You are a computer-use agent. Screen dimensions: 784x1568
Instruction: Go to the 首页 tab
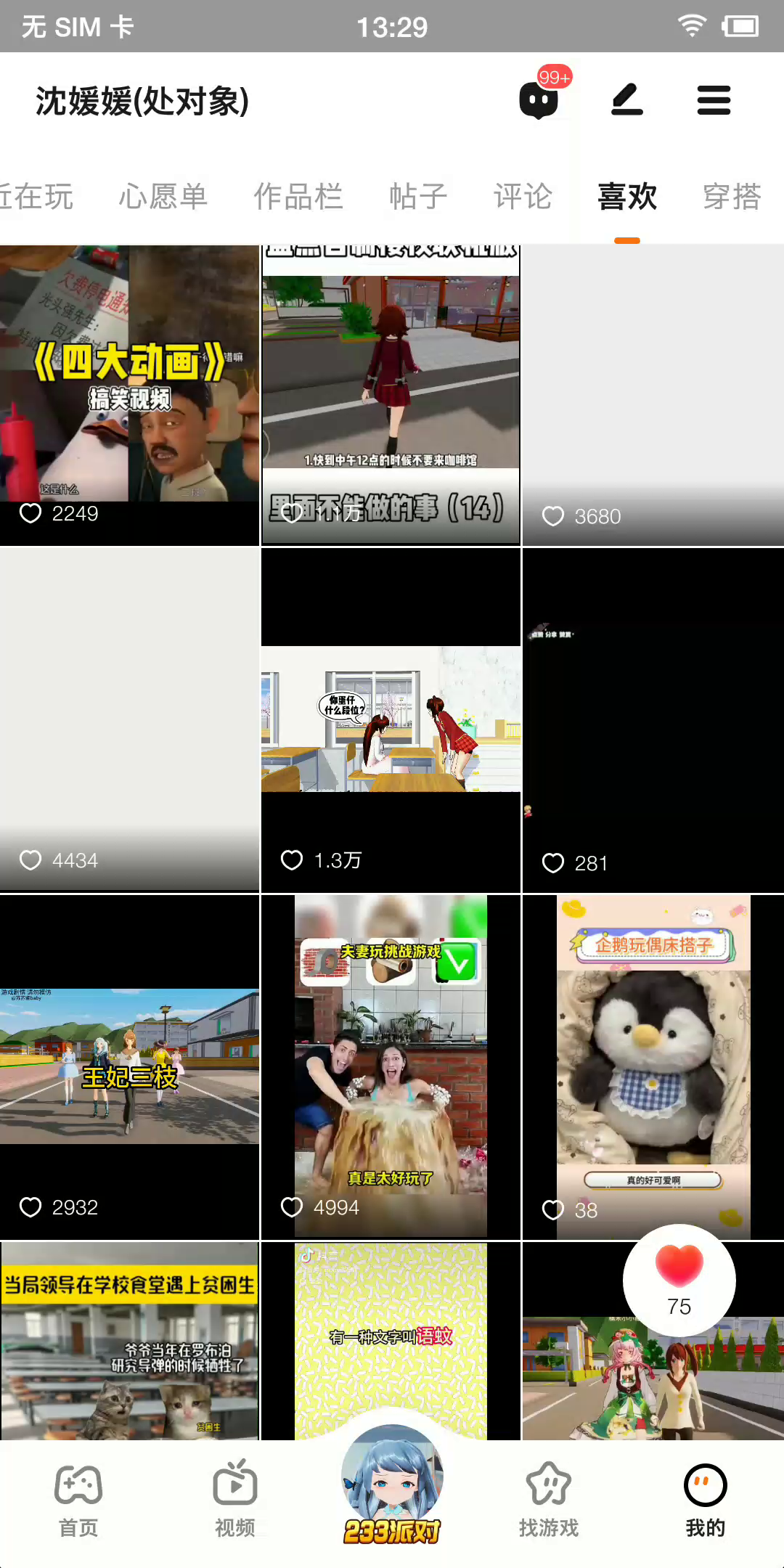pos(78,1500)
